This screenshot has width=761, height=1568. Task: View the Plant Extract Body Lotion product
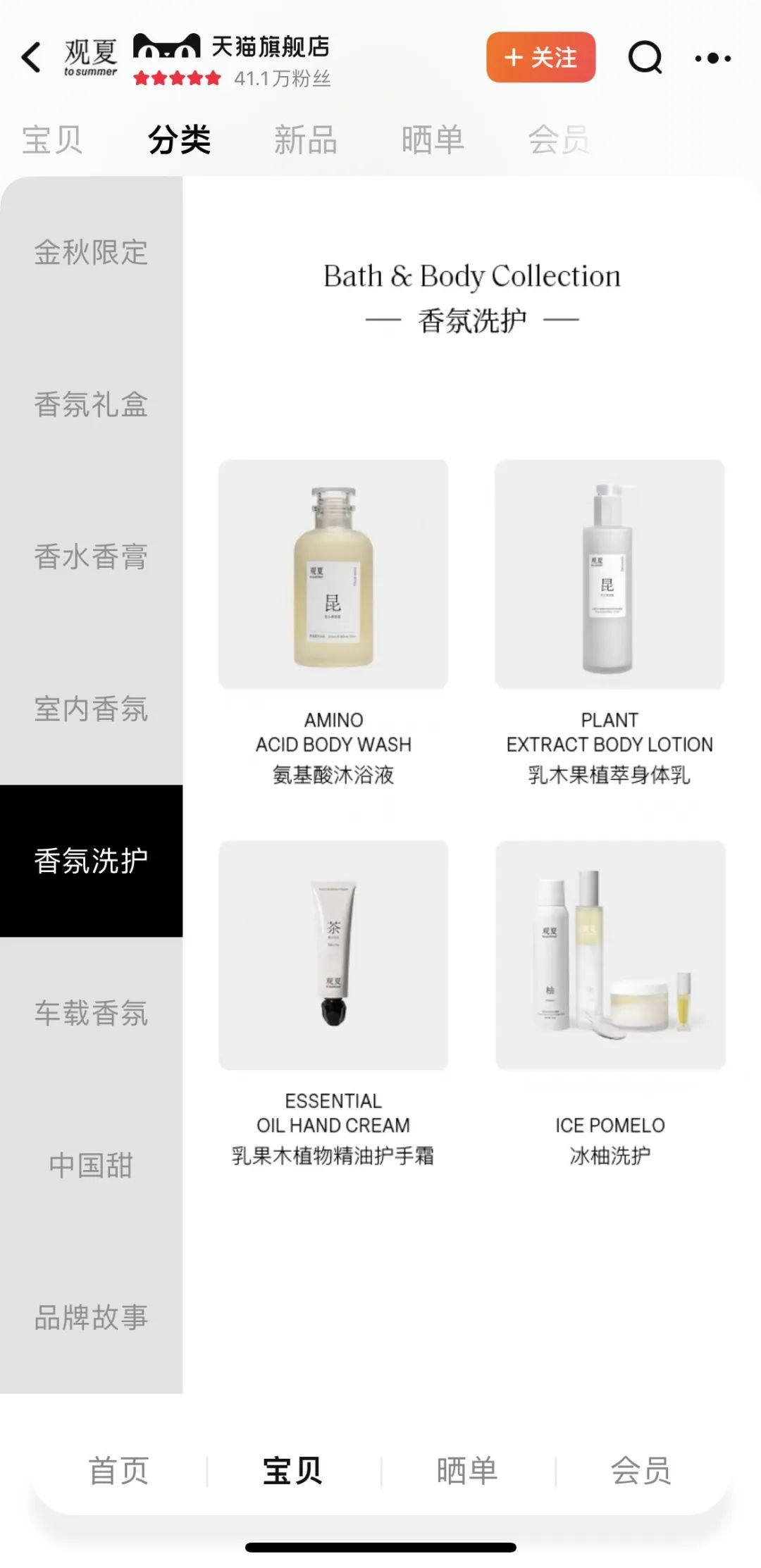[610, 575]
